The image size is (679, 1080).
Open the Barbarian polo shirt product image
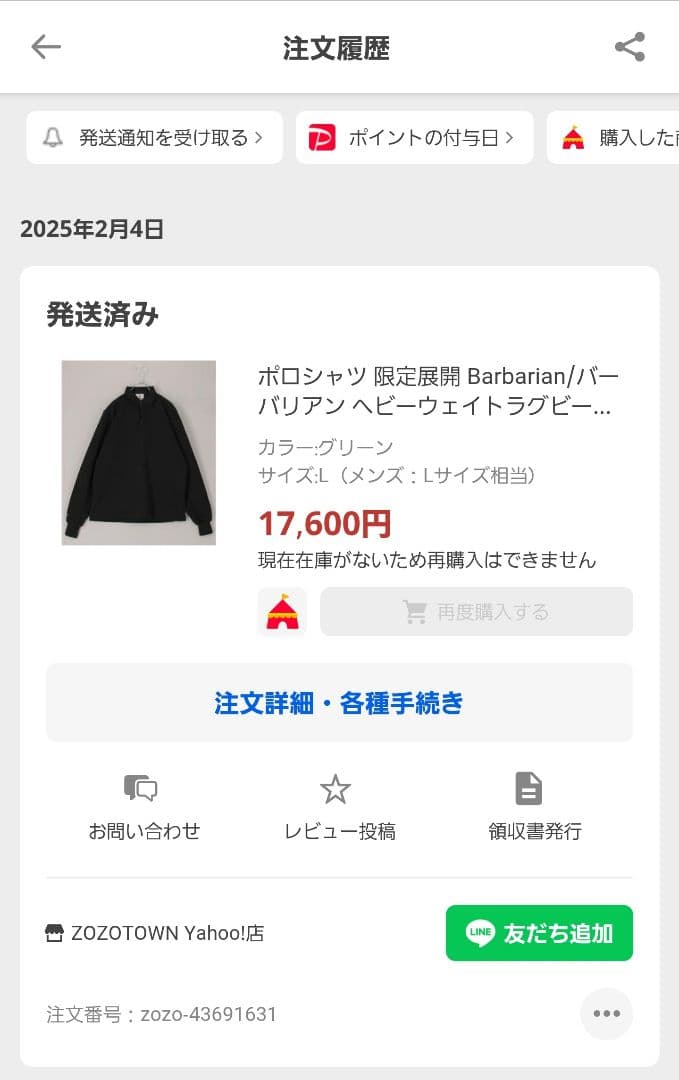pos(138,452)
